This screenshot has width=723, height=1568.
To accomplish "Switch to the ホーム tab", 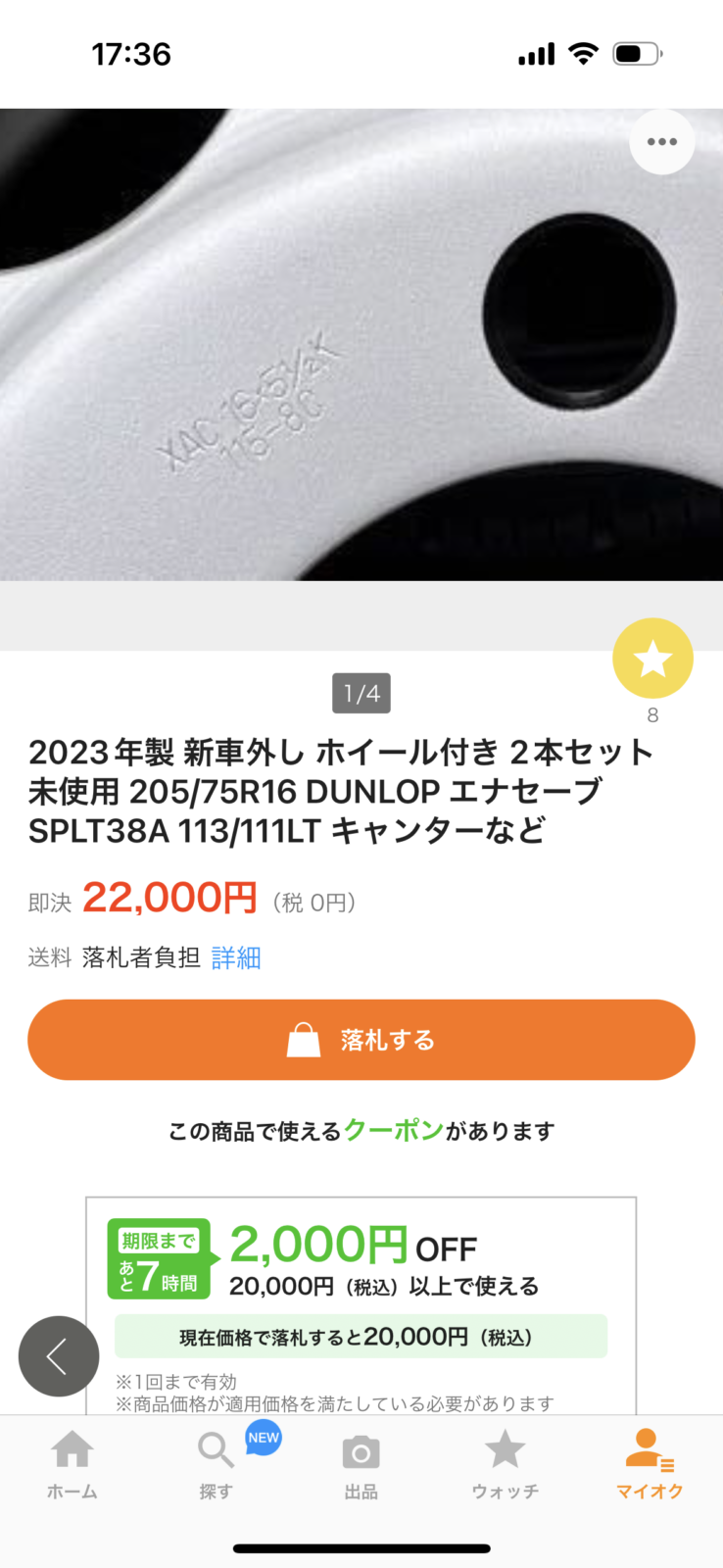I will pos(72,1464).
